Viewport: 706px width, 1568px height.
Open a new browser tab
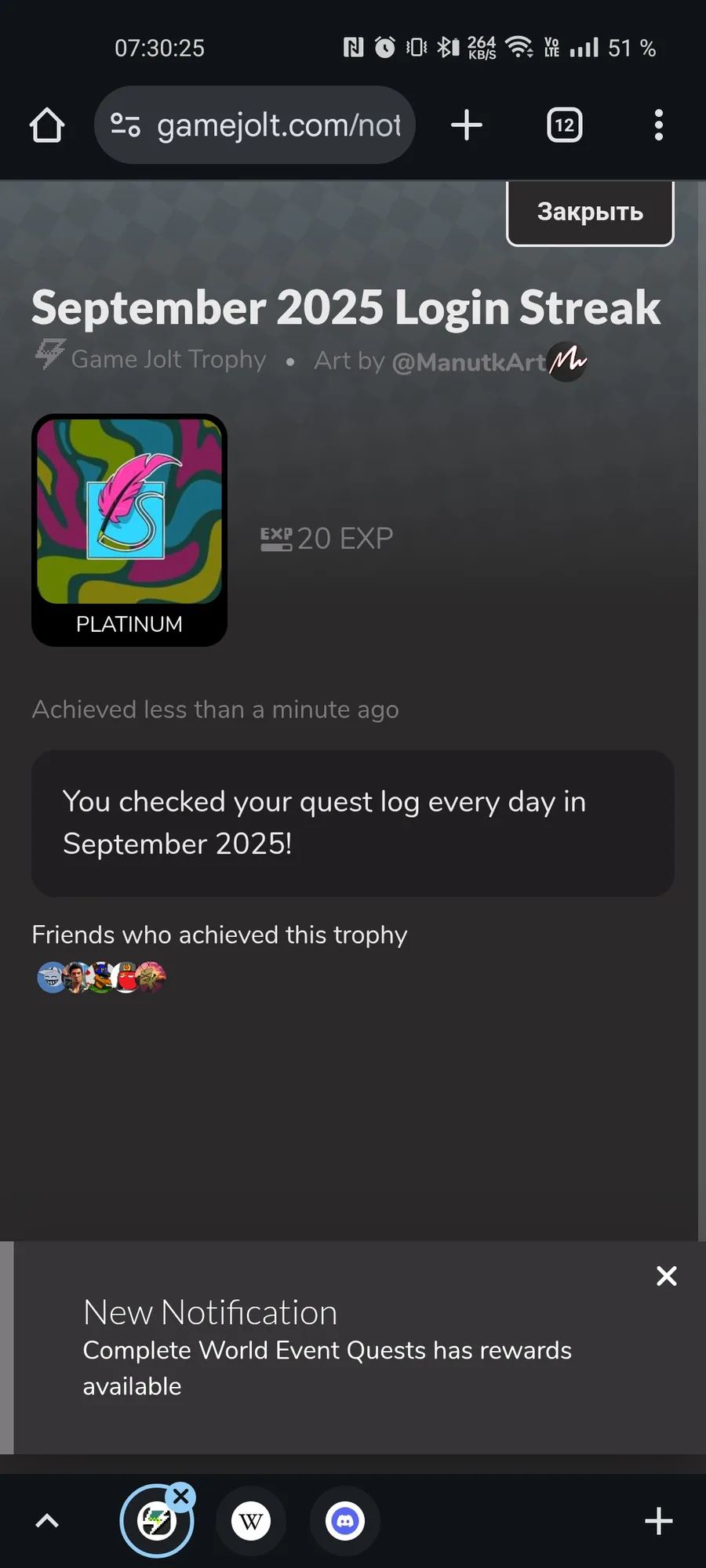tap(467, 125)
